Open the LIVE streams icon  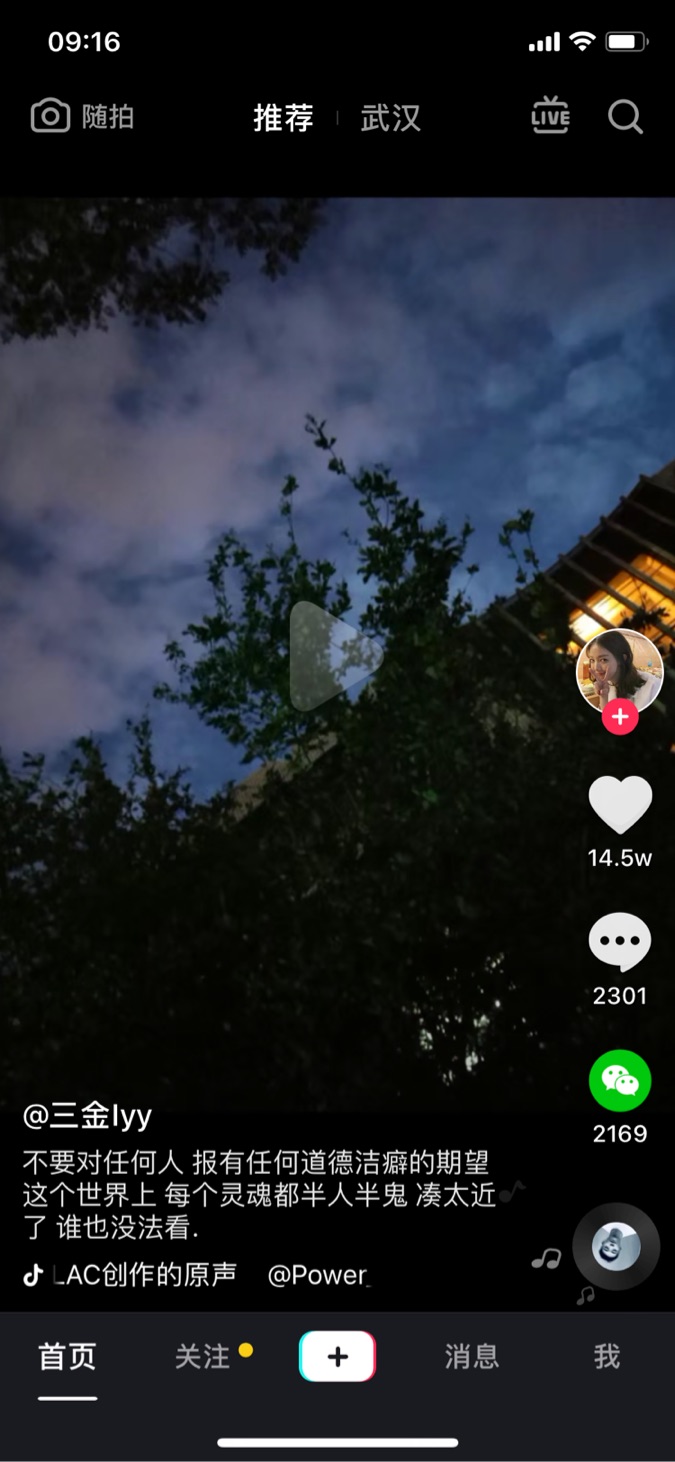550,117
